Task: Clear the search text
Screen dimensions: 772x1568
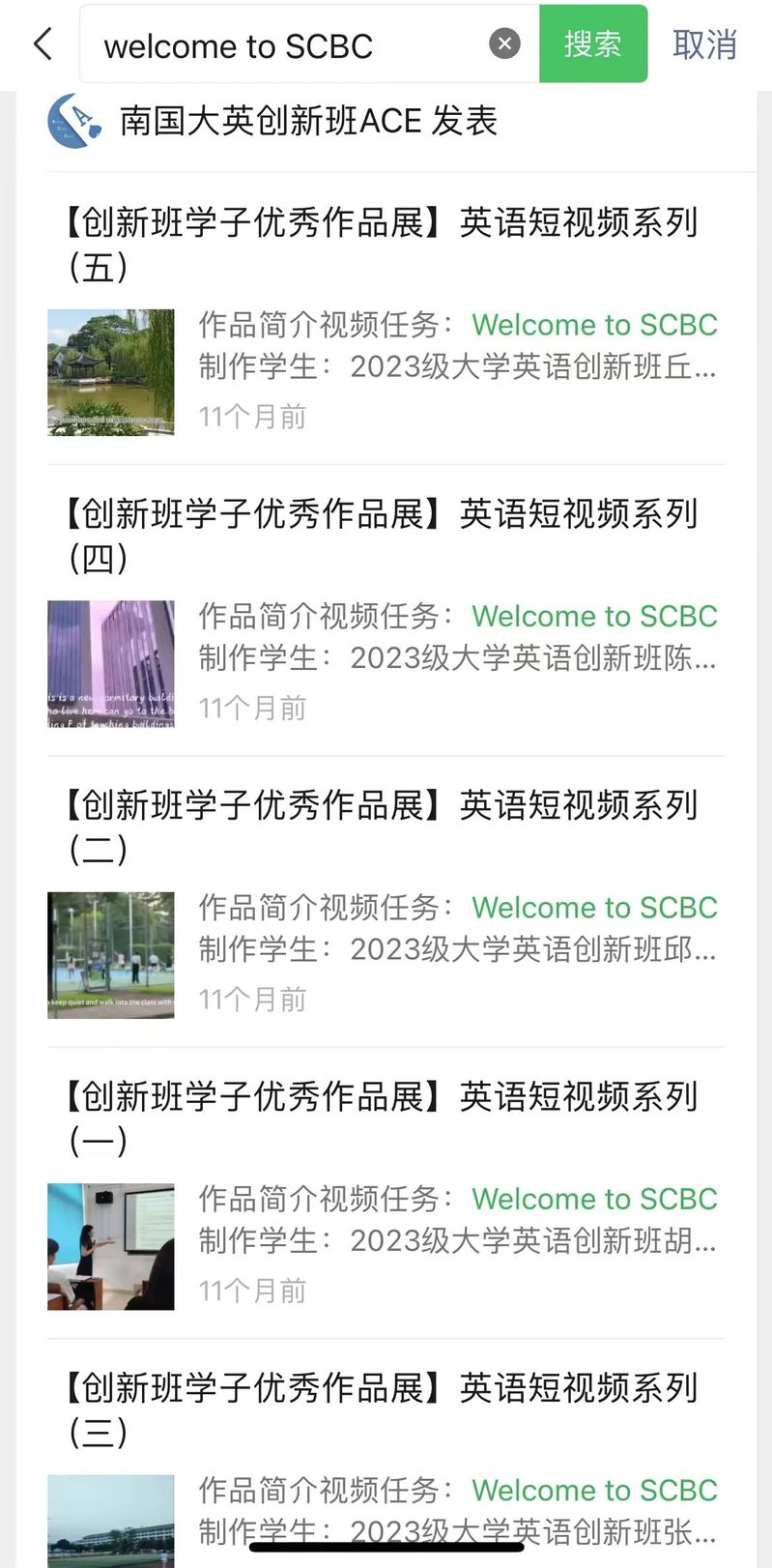Action: [x=504, y=44]
